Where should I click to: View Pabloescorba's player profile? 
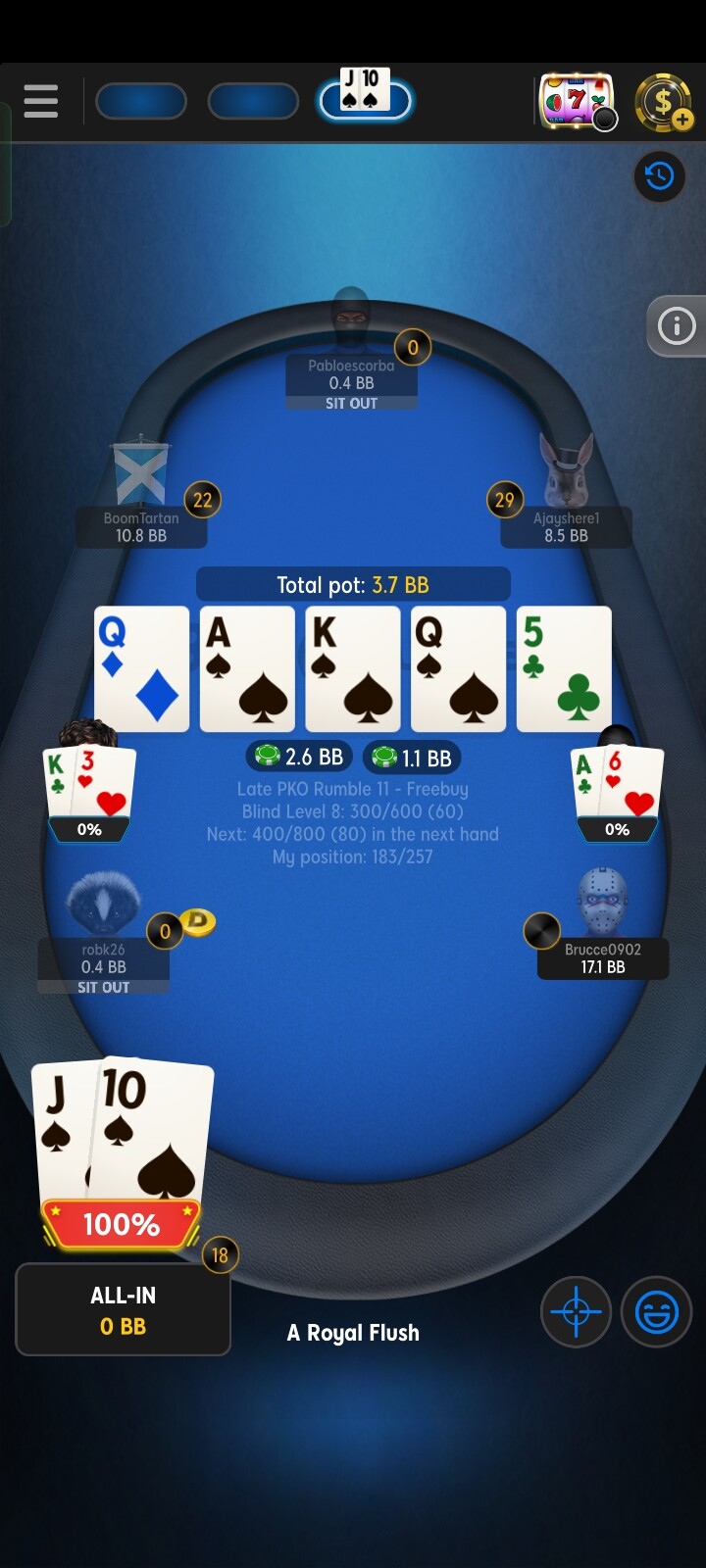351,323
